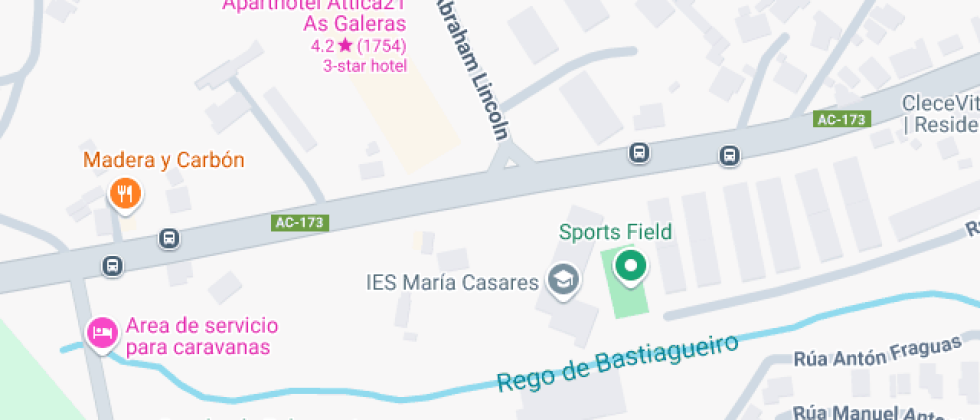Select the bus stop closest to Abraham Lincoln street
The height and width of the screenshot is (420, 980).
[x=639, y=153]
